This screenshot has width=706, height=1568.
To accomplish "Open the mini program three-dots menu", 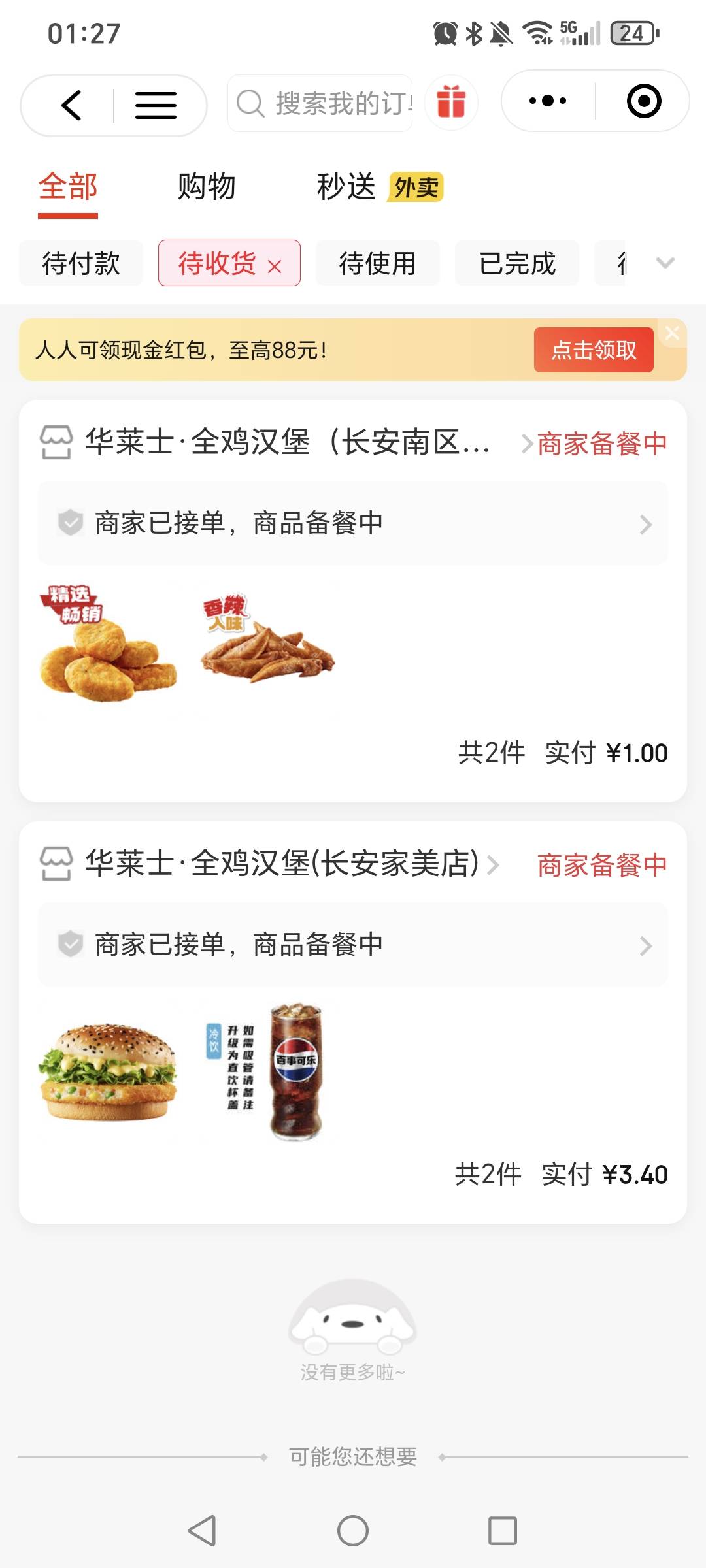I will coord(548,101).
